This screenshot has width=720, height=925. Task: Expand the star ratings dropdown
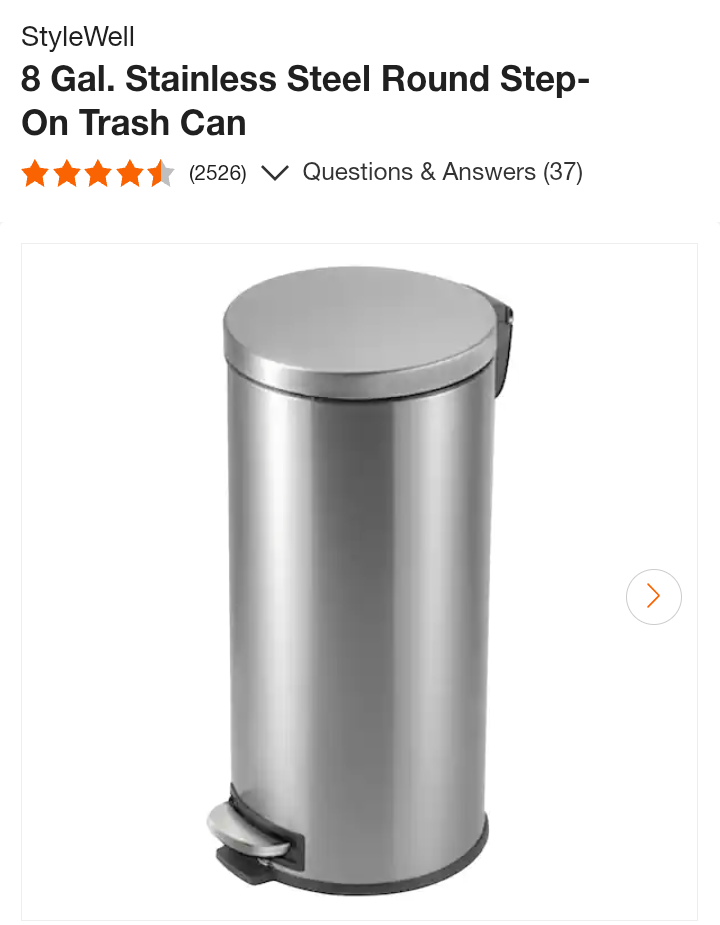[274, 173]
